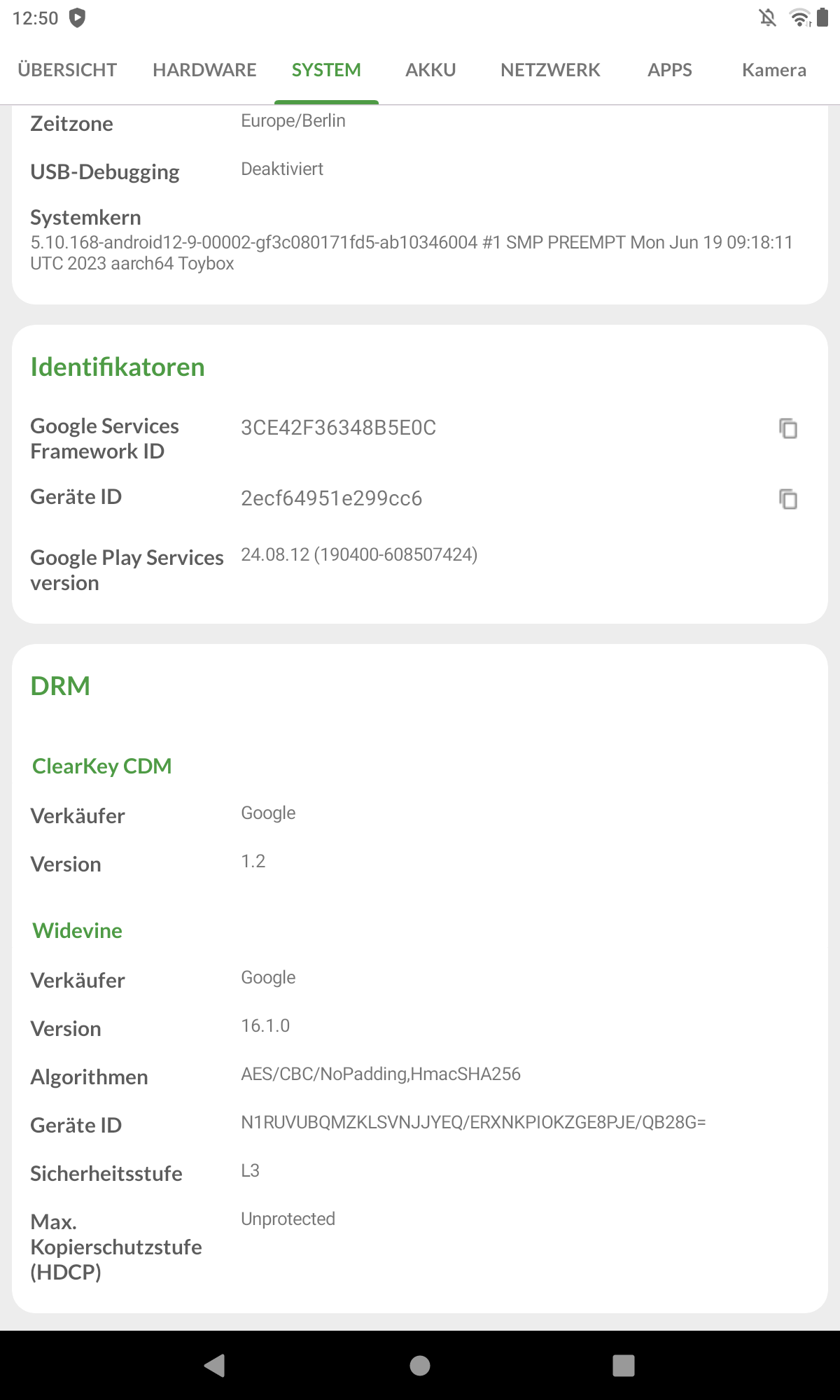Switch to the Kamera tab
This screenshot has height=1400, width=840.
[774, 70]
